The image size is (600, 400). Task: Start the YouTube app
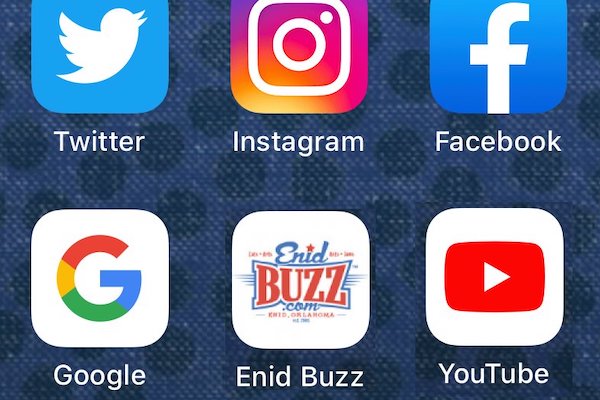pyautogui.click(x=495, y=278)
